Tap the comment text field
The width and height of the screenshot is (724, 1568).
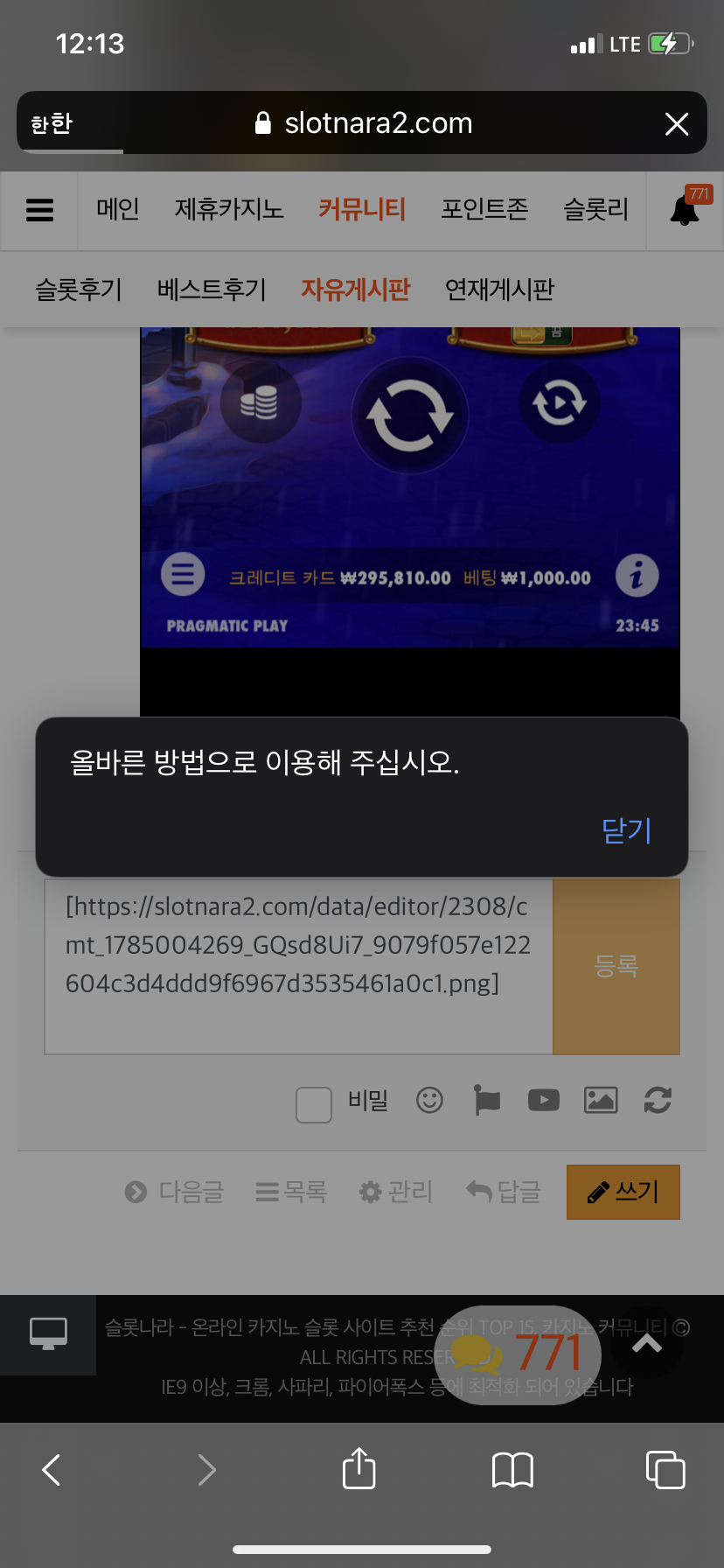299,966
